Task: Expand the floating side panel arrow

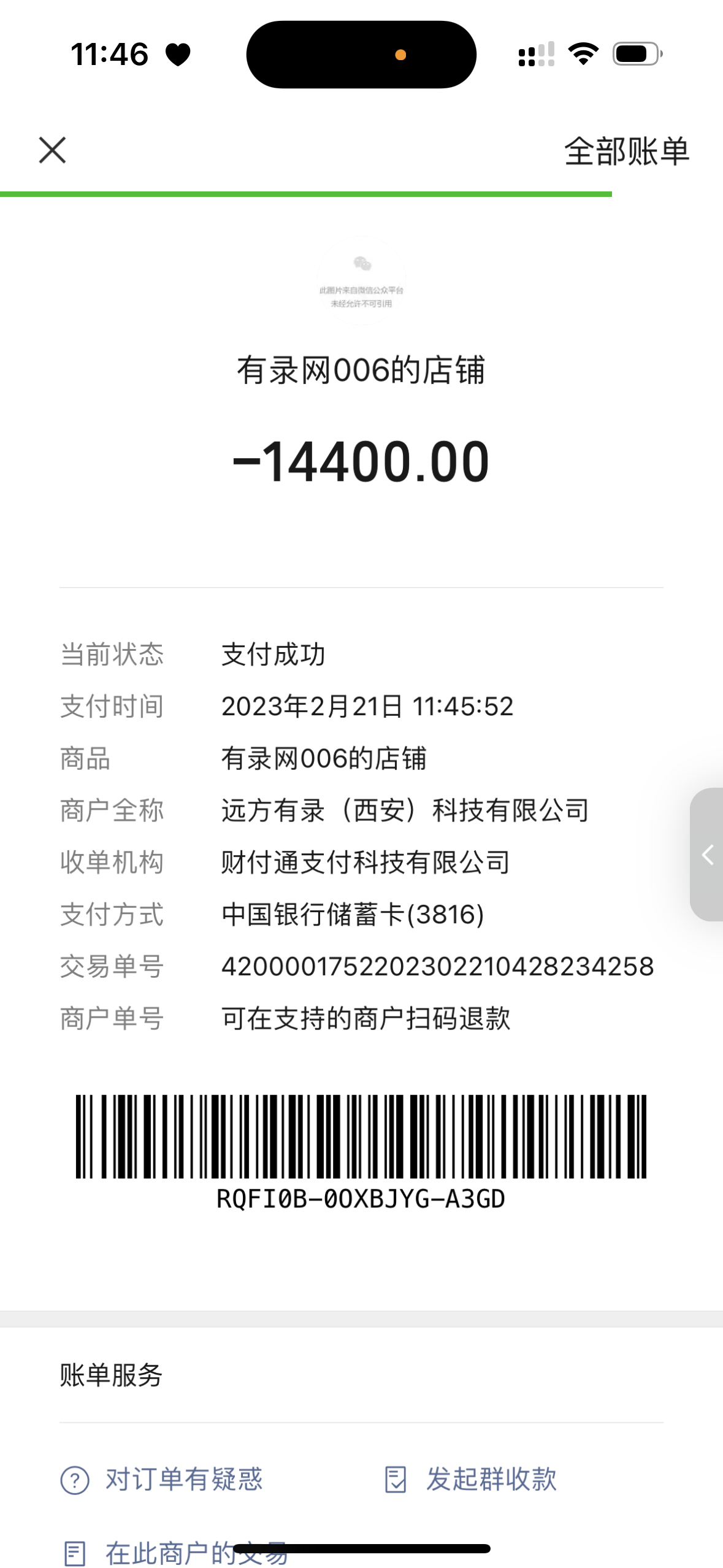Action: point(708,854)
